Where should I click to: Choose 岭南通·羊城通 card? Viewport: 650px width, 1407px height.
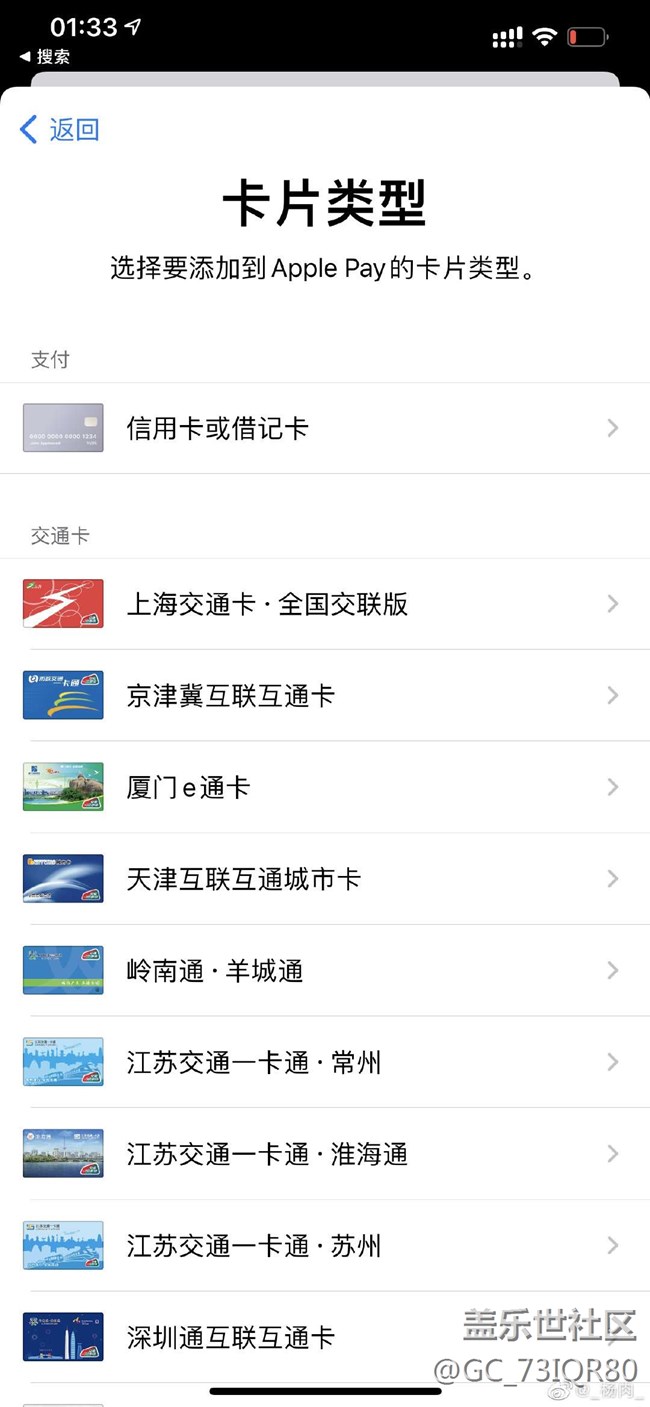pos(215,971)
